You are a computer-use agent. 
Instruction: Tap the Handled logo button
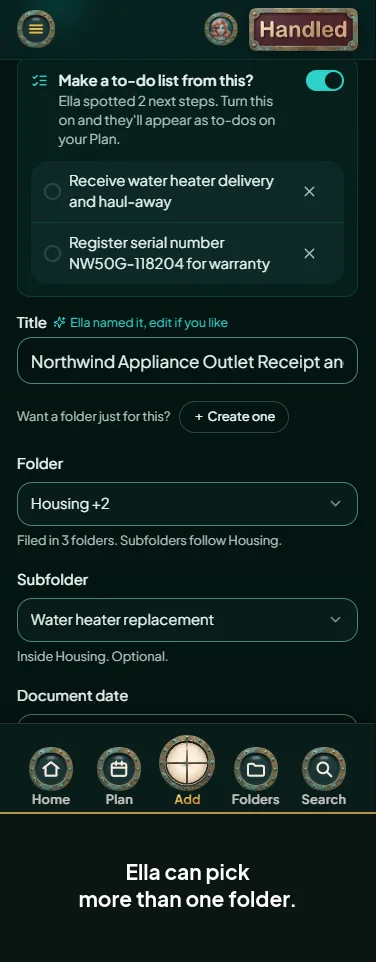pos(303,29)
